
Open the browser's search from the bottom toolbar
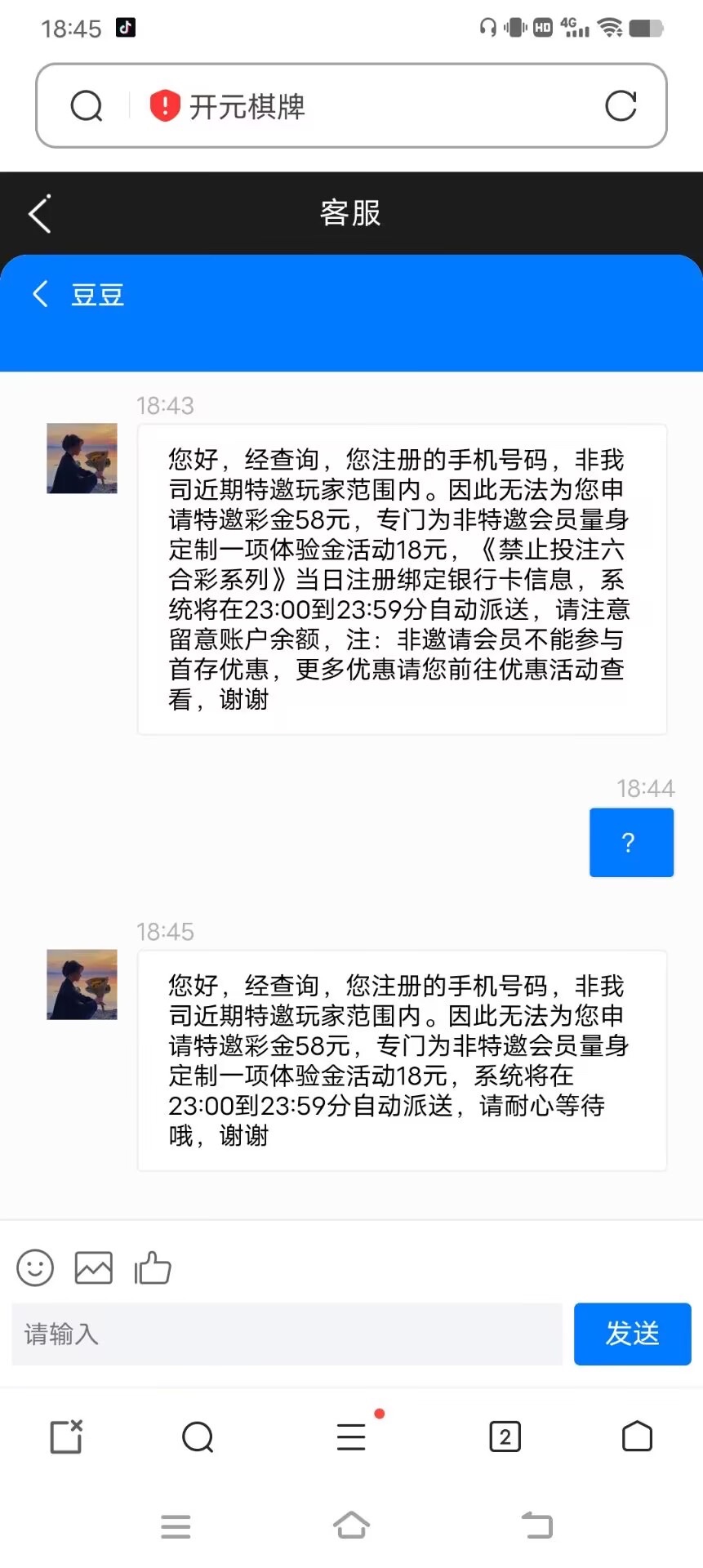pos(198,1437)
